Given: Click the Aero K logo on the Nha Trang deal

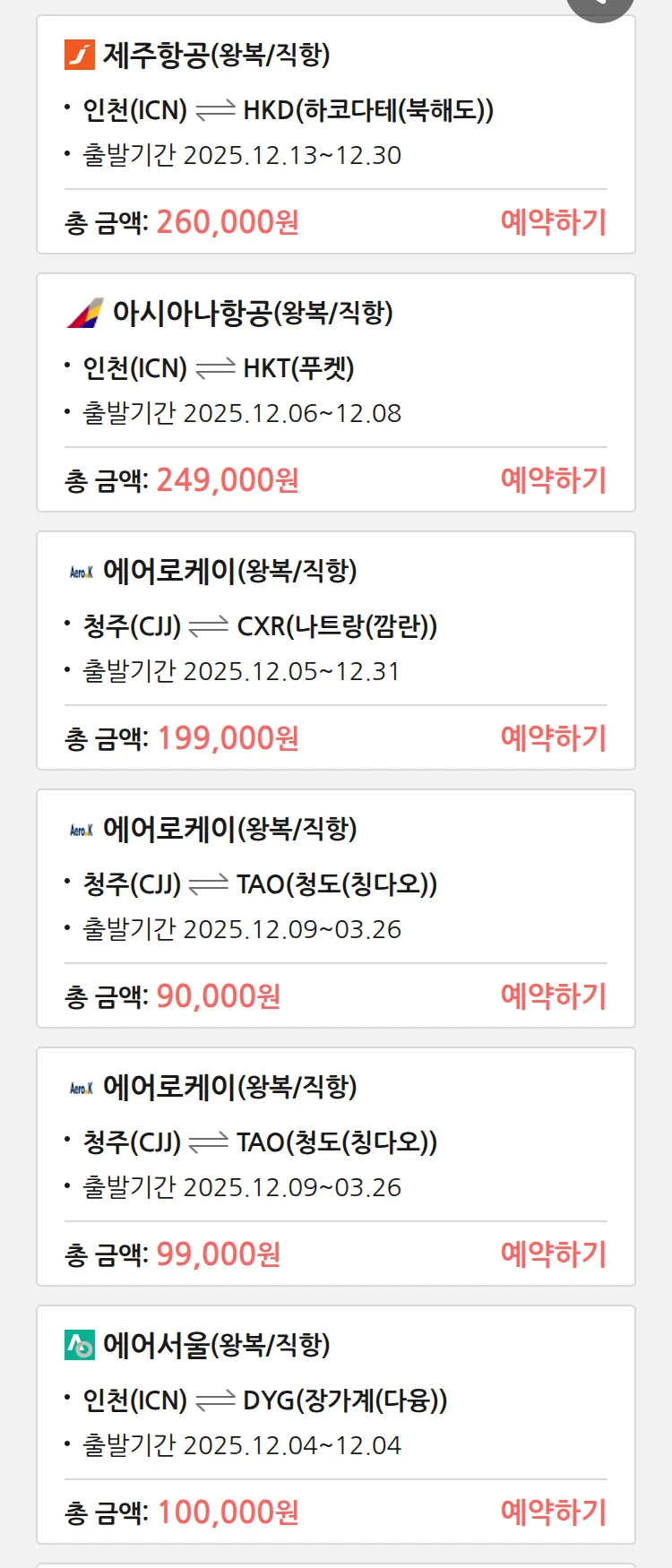Looking at the screenshot, I should 80,572.
